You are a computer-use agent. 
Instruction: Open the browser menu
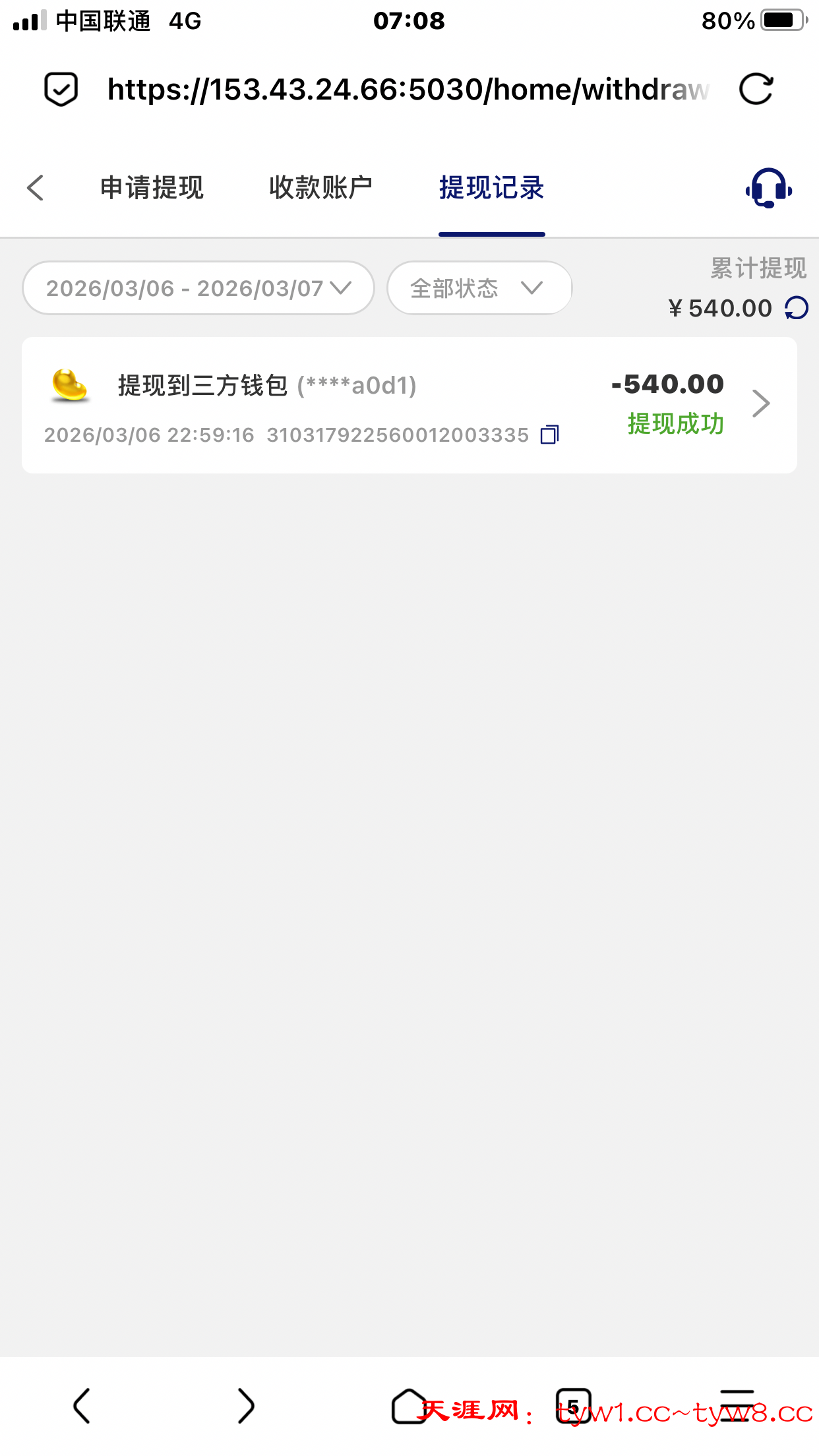737,1406
